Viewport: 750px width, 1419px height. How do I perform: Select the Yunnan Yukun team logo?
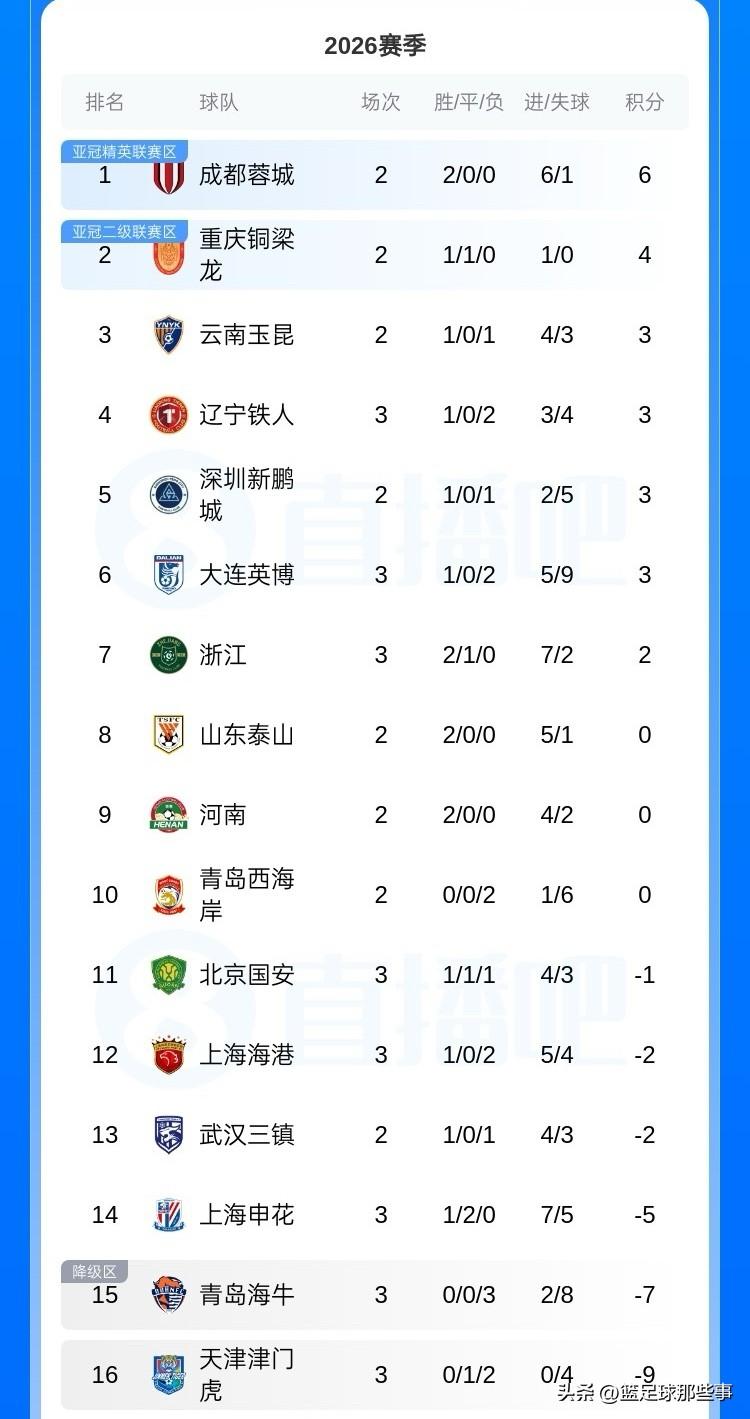tap(170, 334)
